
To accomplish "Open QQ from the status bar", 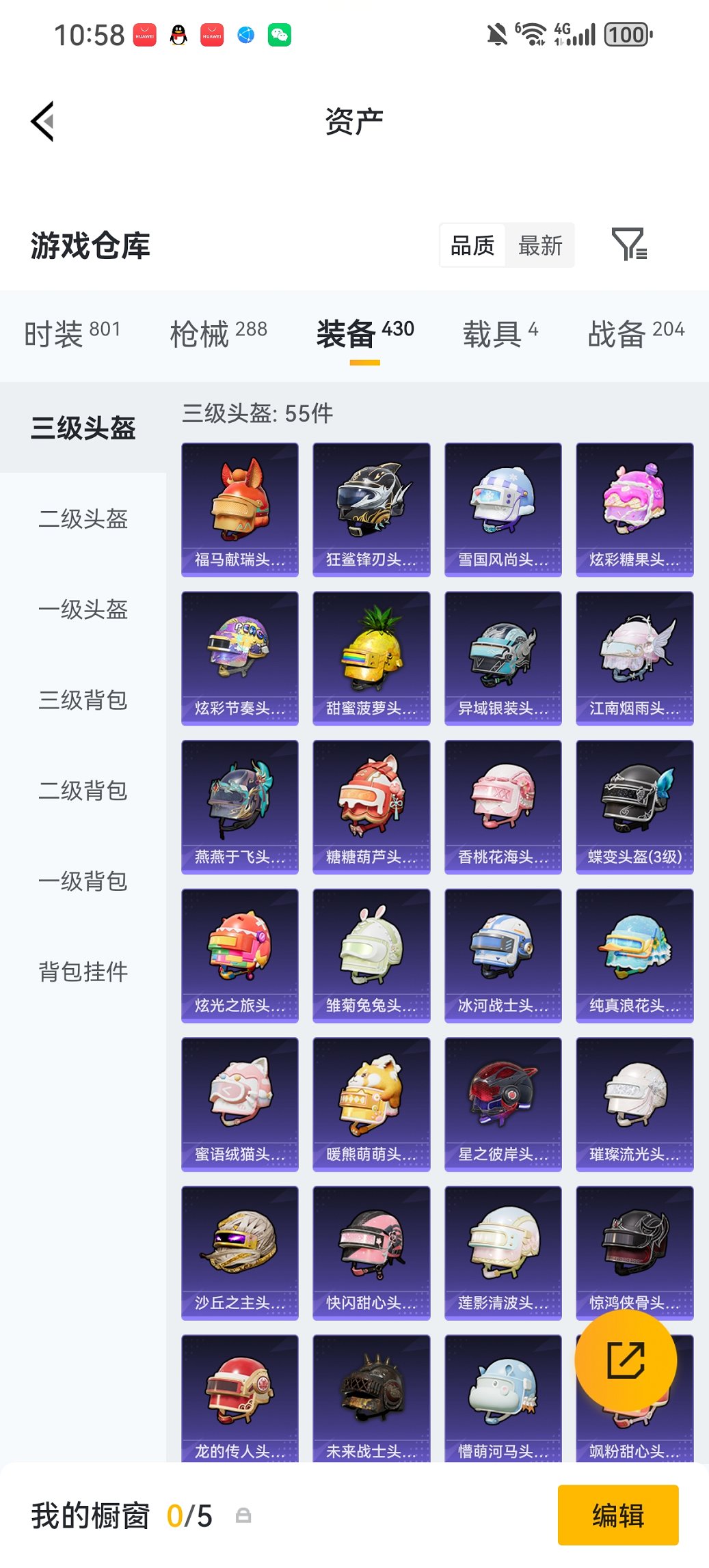I will [176, 33].
